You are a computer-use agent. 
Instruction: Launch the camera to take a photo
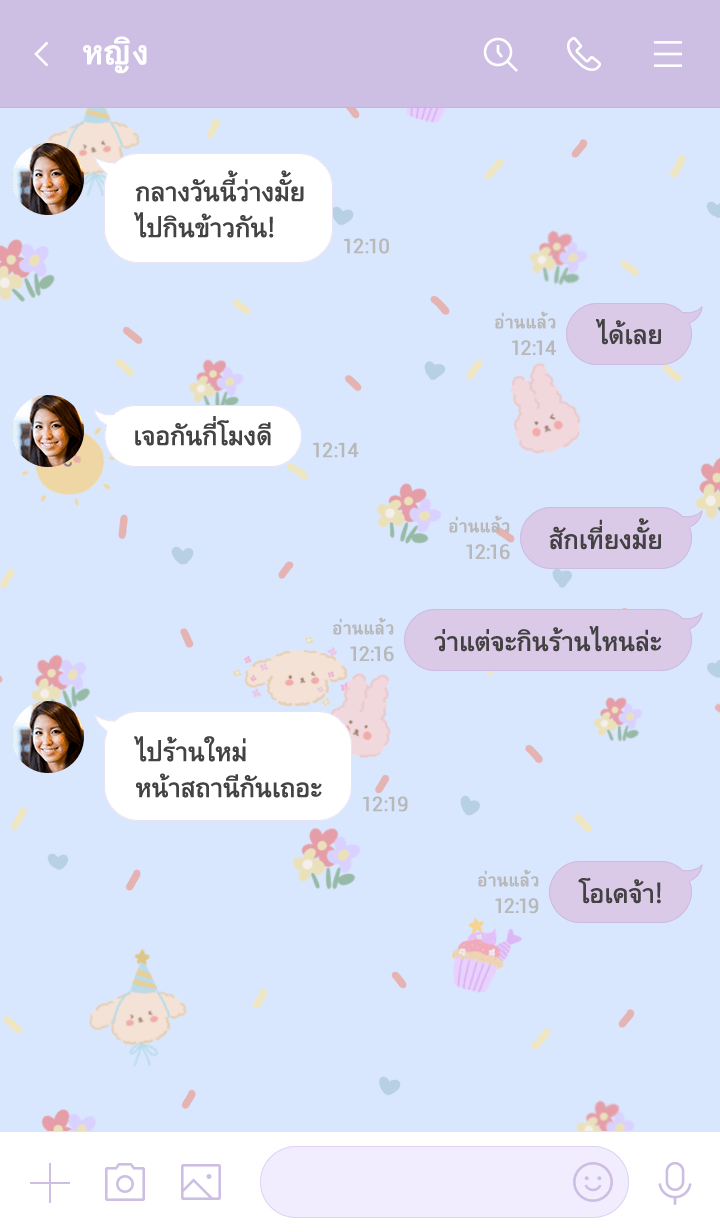(125, 1183)
